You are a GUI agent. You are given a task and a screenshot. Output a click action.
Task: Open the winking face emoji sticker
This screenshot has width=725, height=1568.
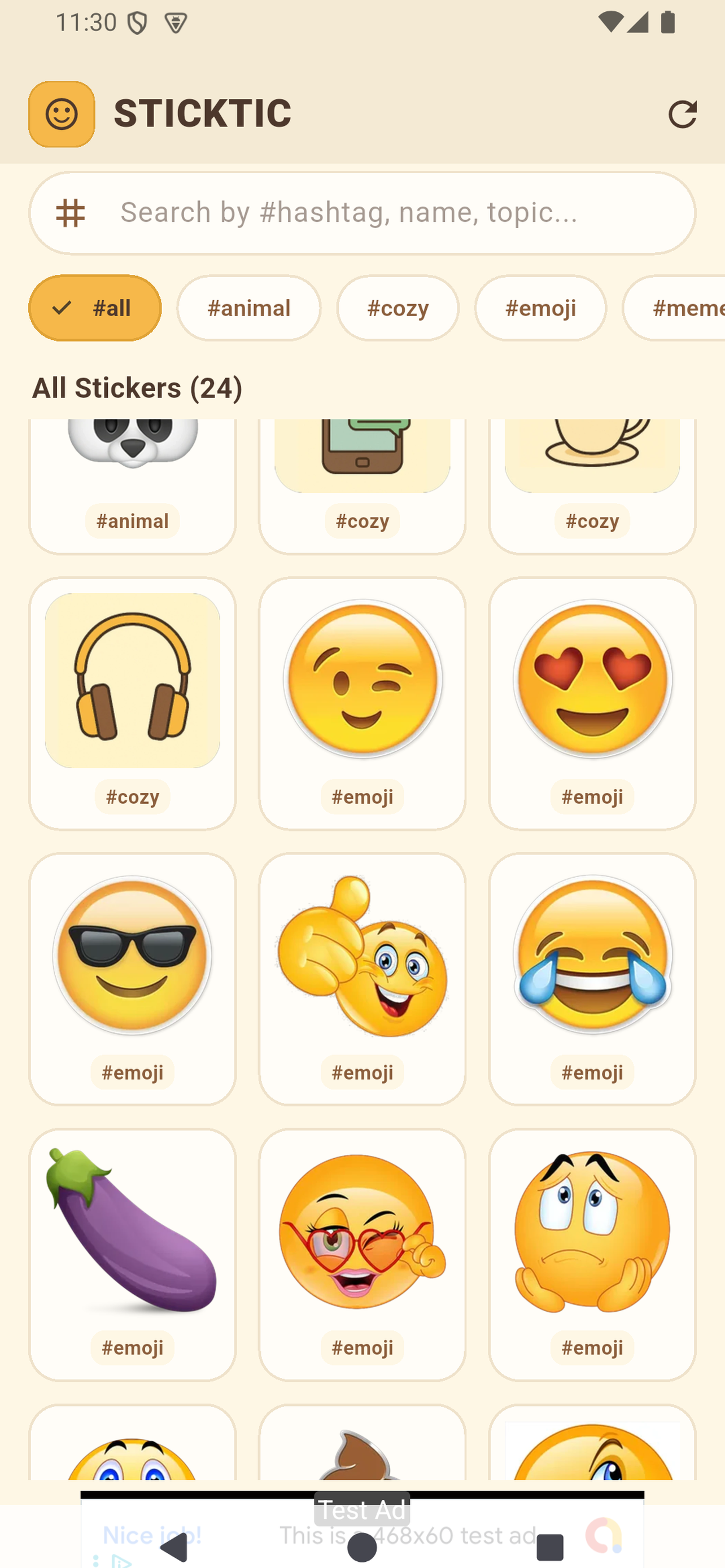[x=362, y=703]
